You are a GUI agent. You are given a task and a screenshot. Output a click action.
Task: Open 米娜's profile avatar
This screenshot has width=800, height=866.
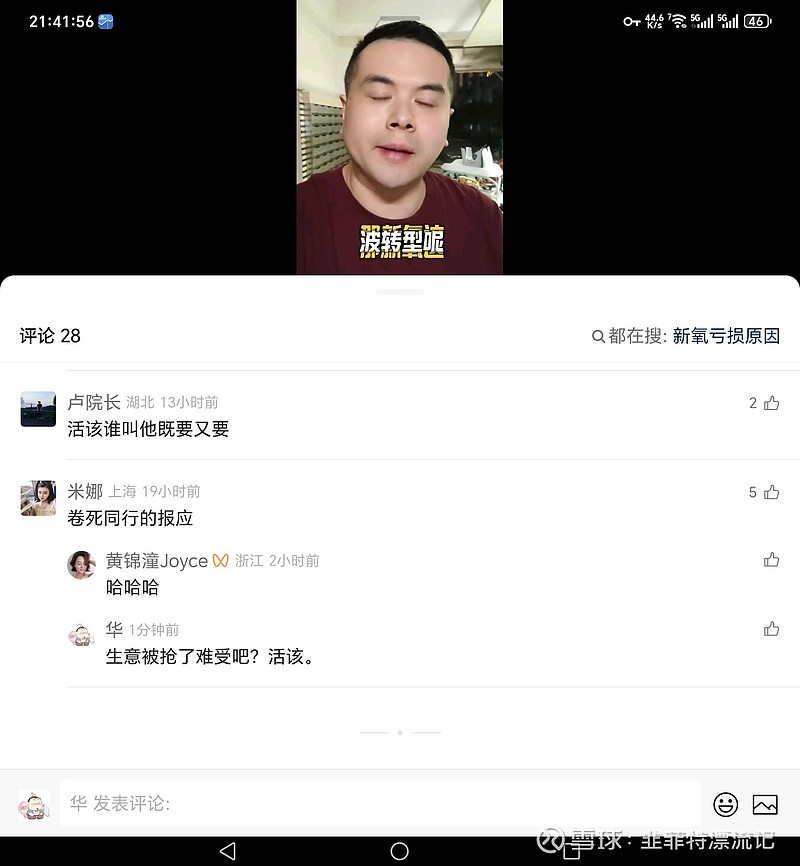37,497
